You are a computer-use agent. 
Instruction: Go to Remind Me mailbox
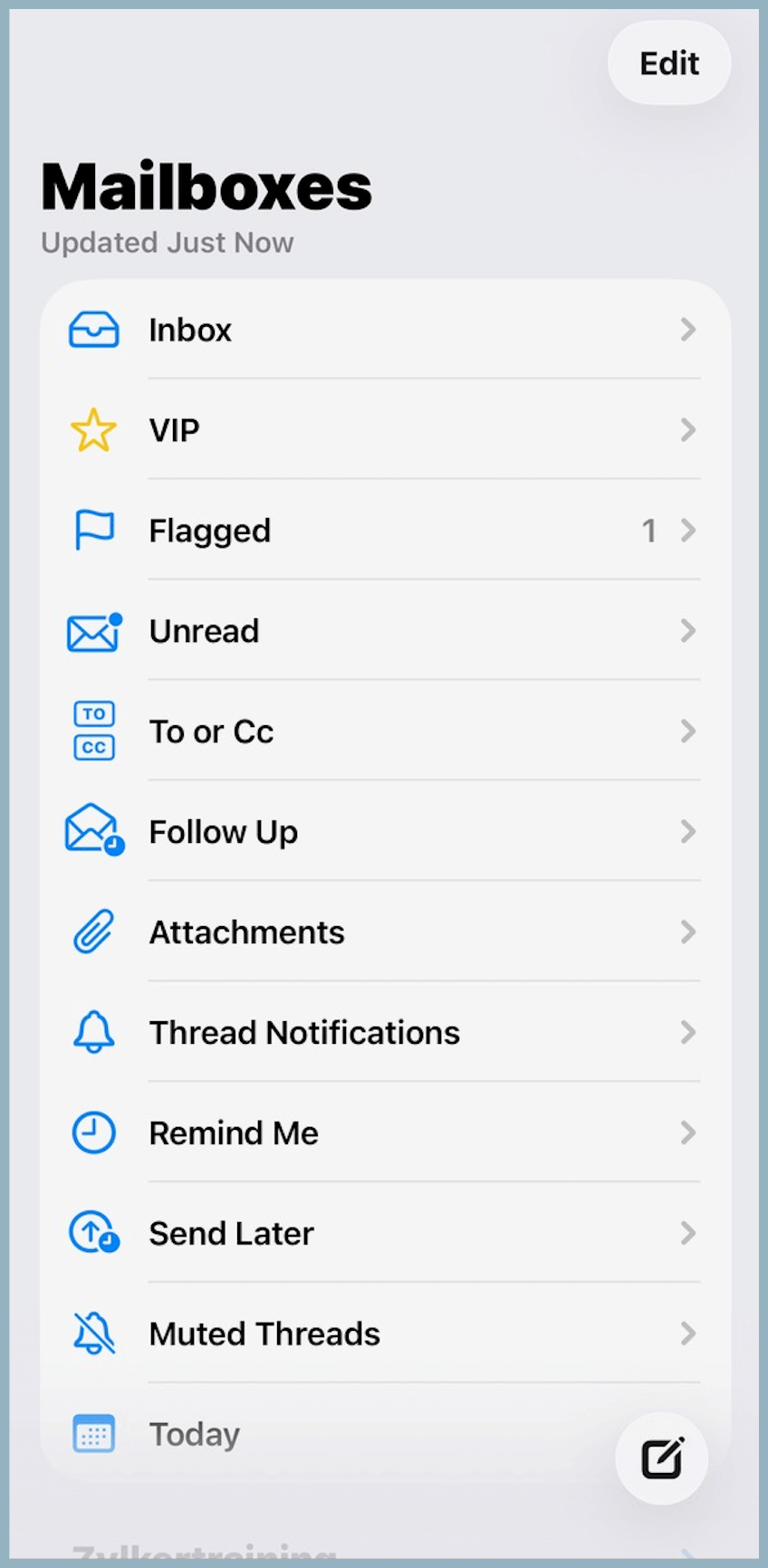click(x=380, y=1133)
